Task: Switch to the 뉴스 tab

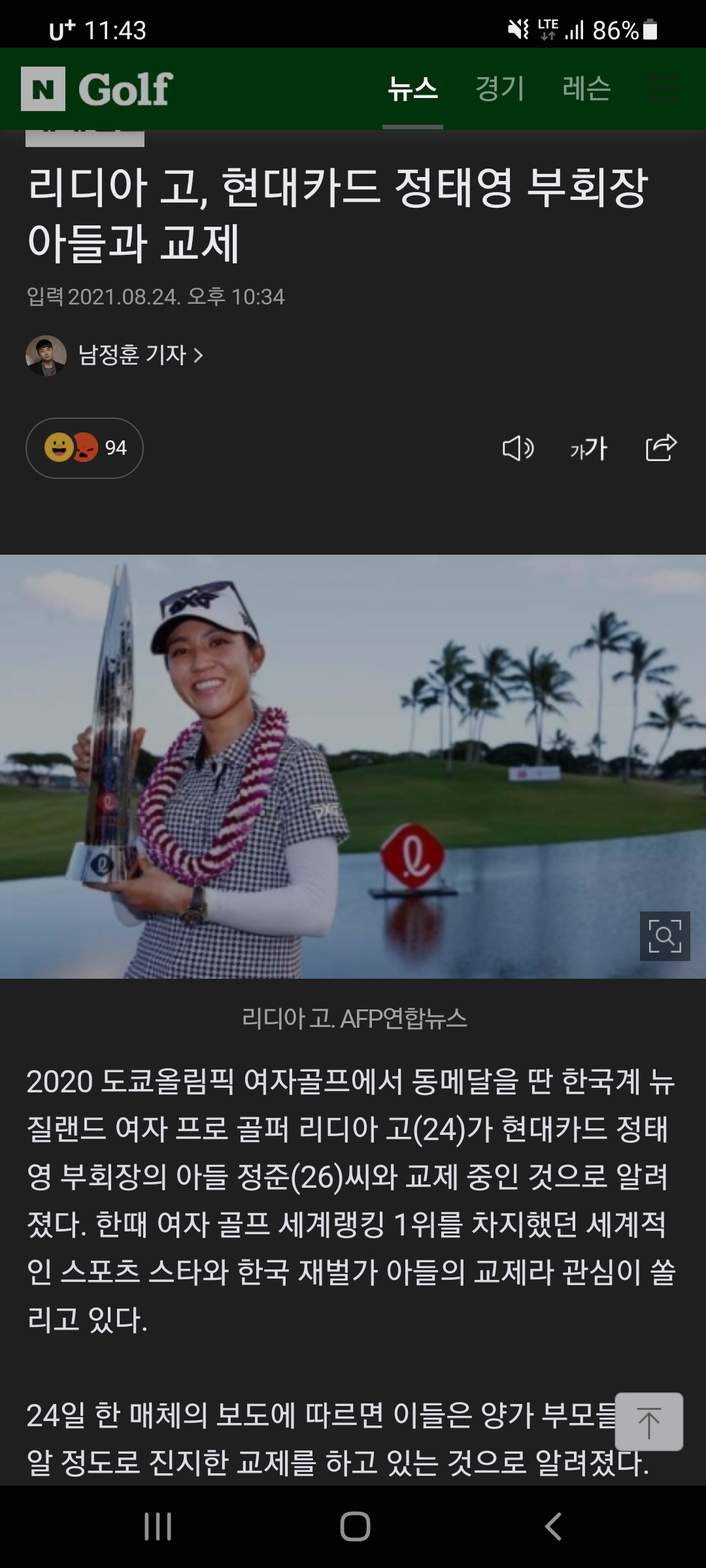Action: [412, 89]
